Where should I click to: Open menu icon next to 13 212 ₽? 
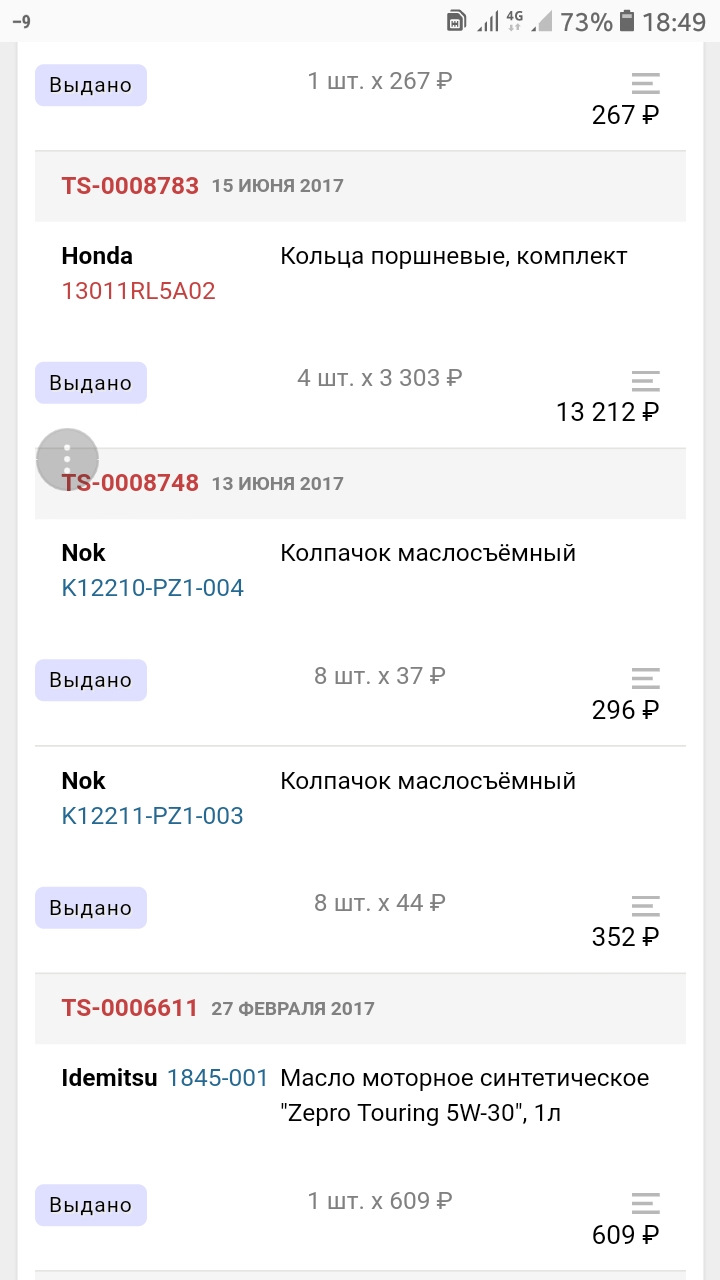point(646,381)
